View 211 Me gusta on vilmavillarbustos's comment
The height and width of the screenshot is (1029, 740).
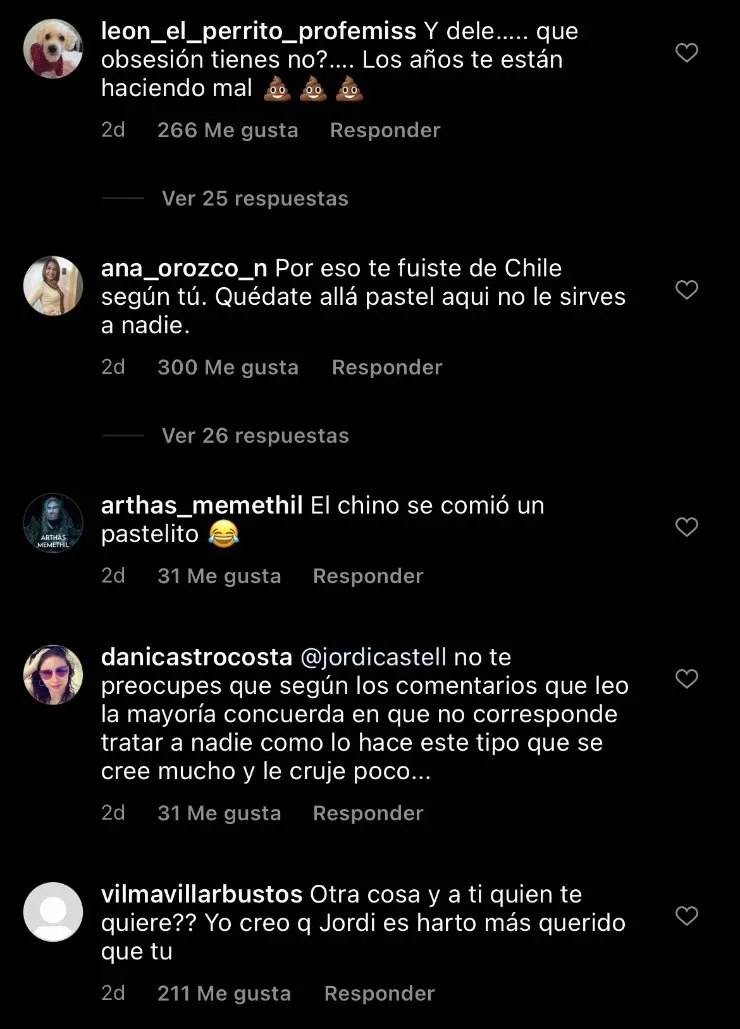[x=224, y=993]
